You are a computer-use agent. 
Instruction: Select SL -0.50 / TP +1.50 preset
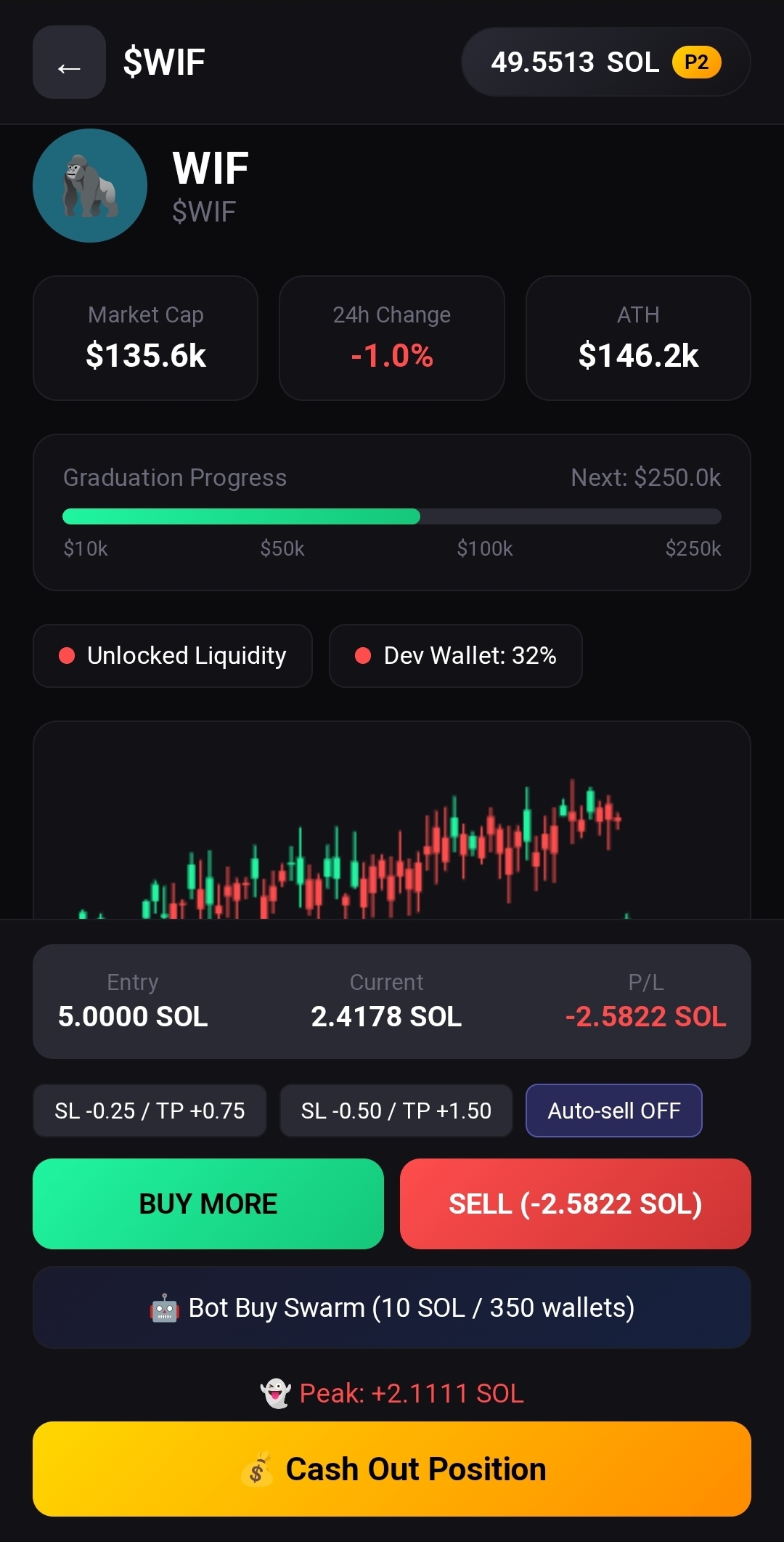pyautogui.click(x=396, y=1111)
